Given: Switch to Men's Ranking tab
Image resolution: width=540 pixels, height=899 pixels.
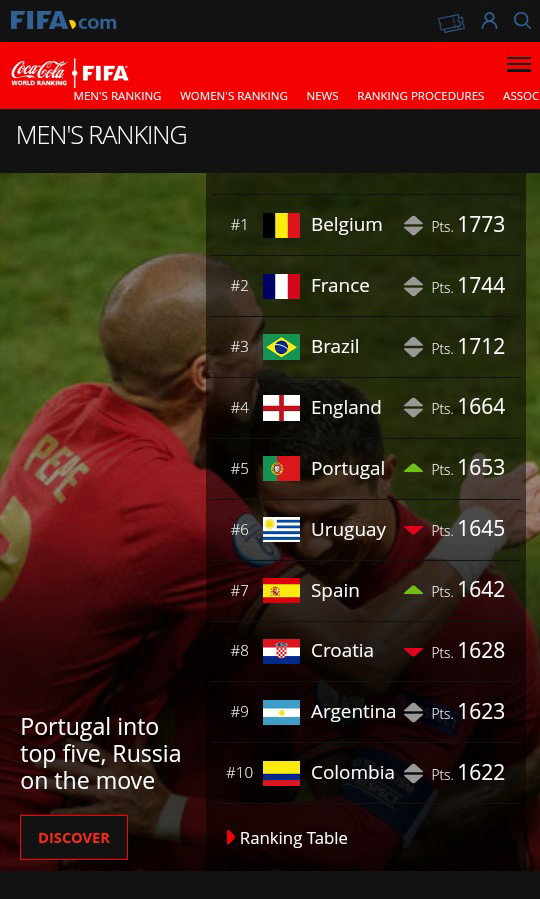Looking at the screenshot, I should click(x=118, y=96).
